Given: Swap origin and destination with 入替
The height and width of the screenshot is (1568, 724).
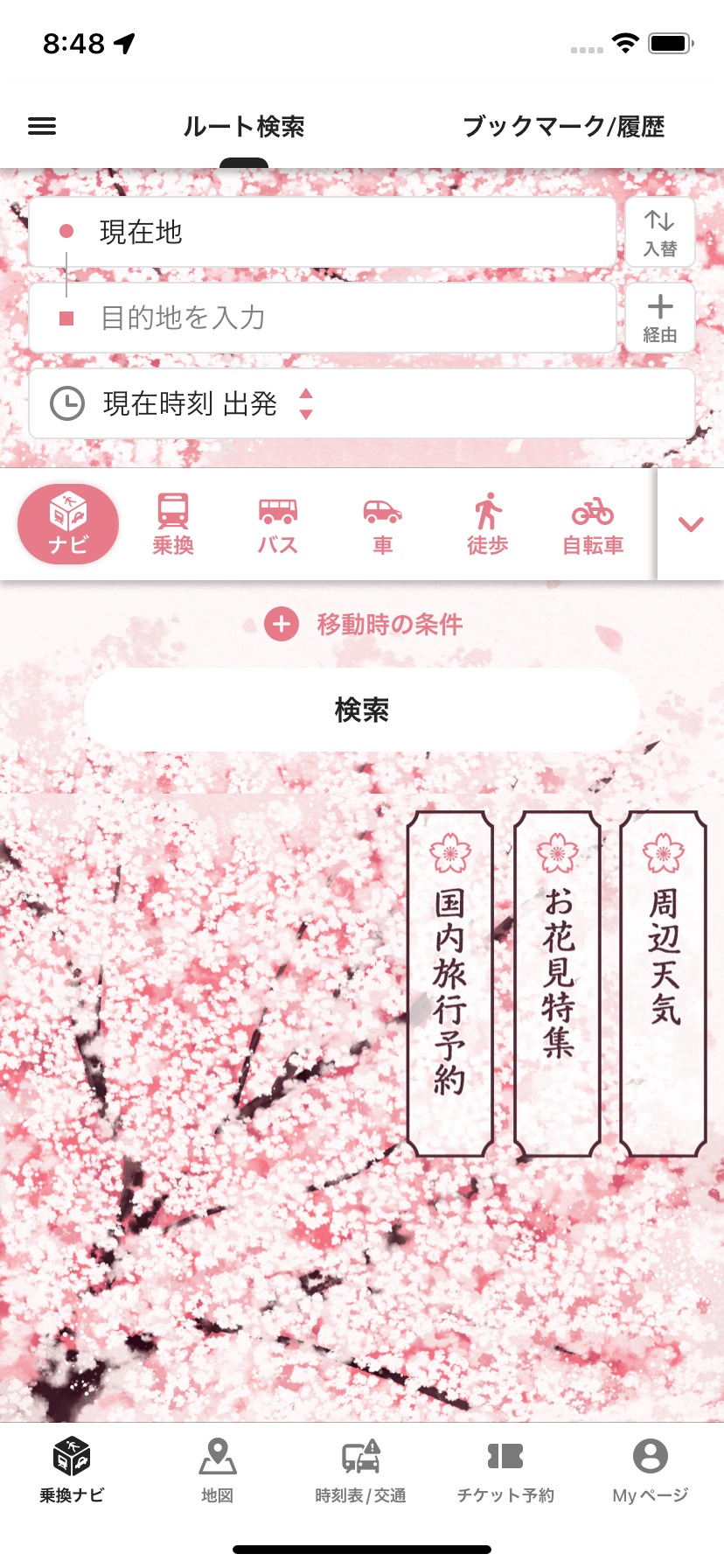Looking at the screenshot, I should tap(660, 232).
